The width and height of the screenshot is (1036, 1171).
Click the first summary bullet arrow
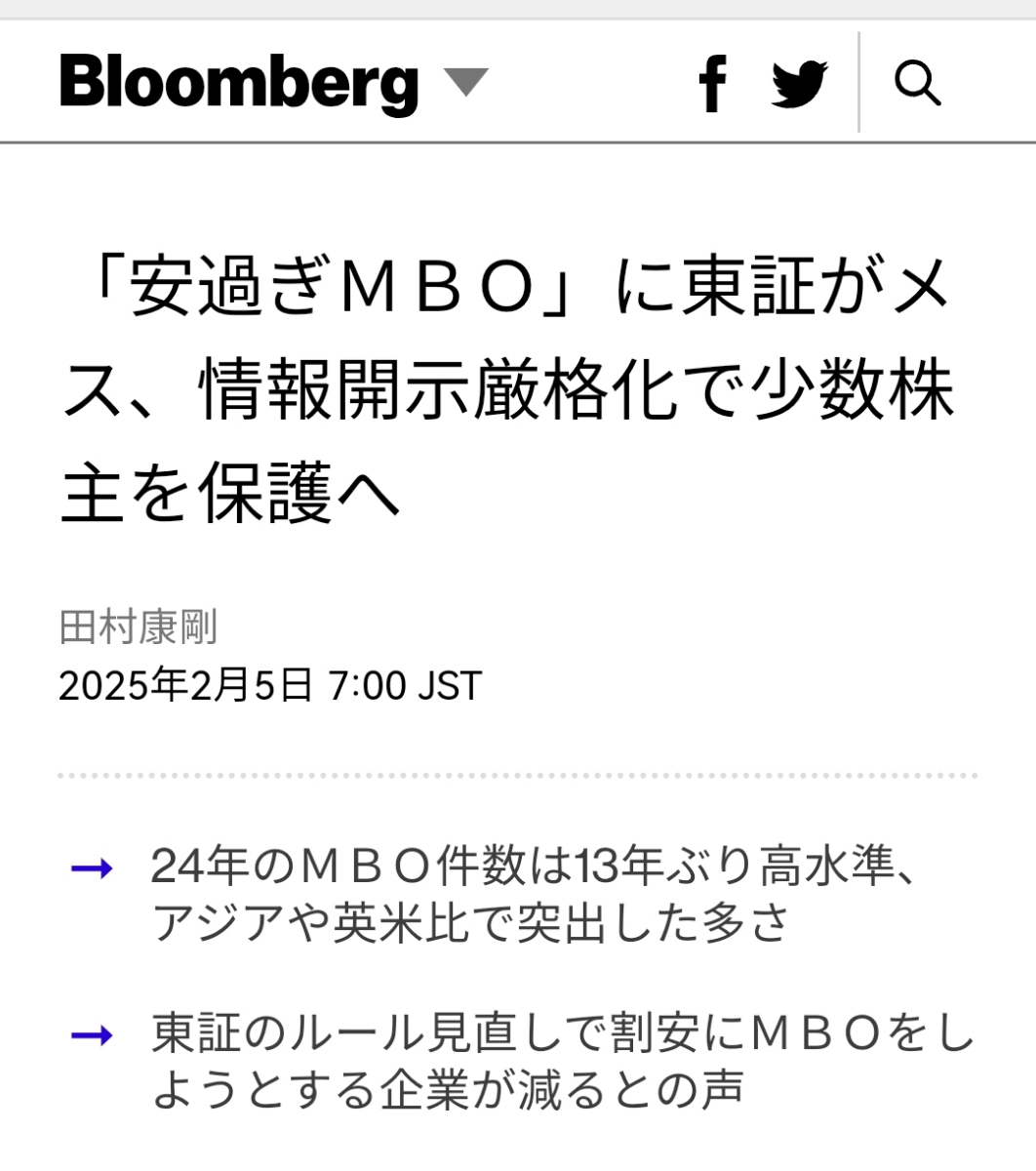[93, 868]
